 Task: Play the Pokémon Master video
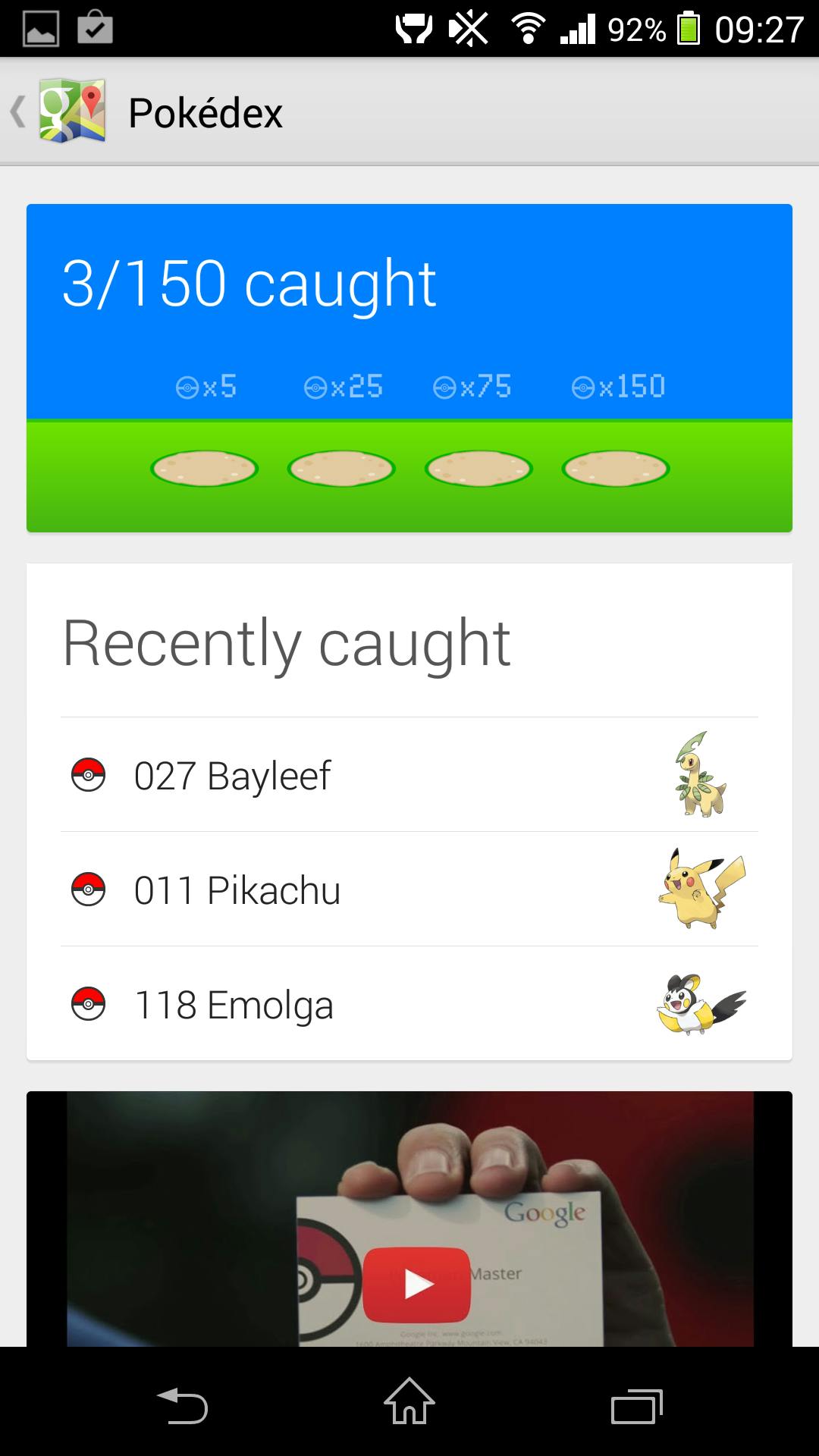(416, 1284)
